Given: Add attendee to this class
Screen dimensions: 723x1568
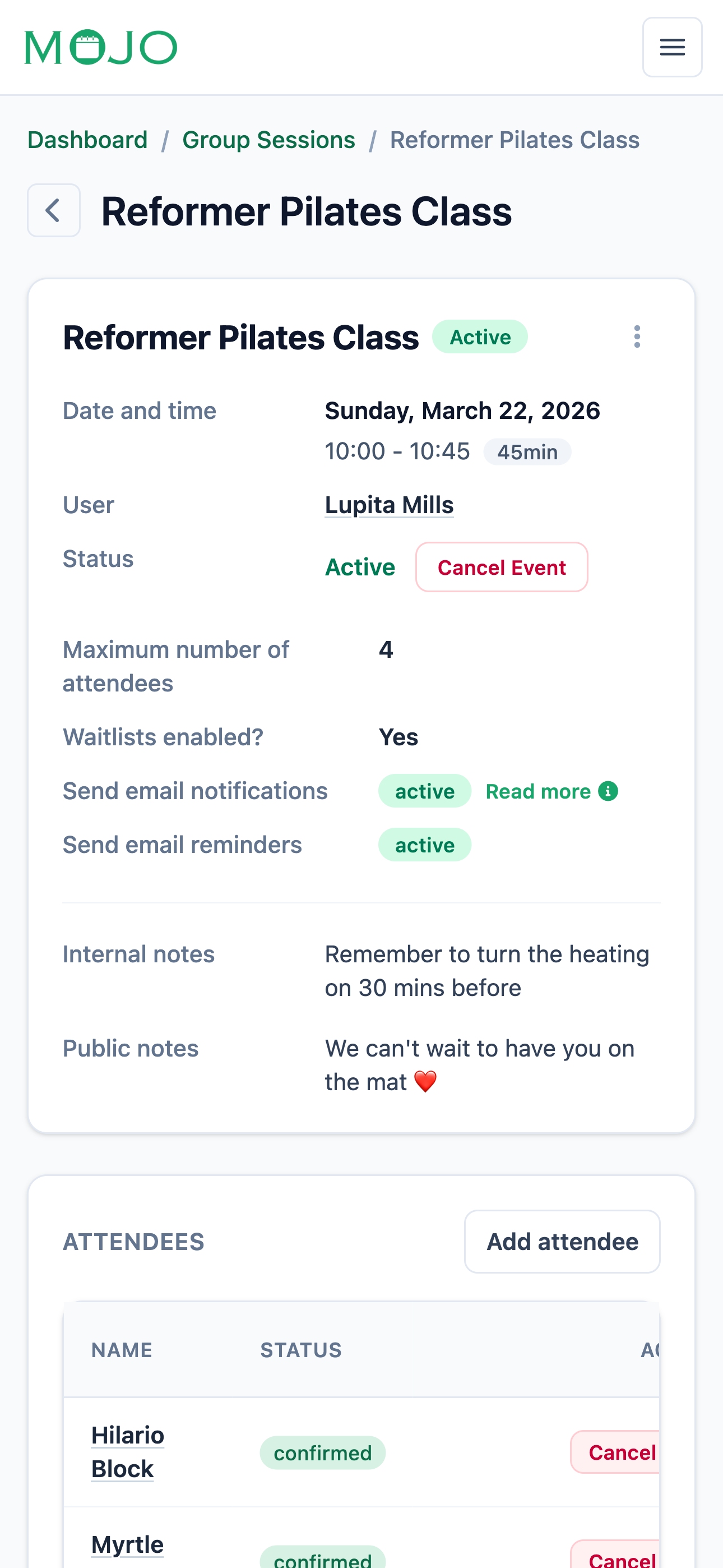Looking at the screenshot, I should pyautogui.click(x=562, y=1242).
